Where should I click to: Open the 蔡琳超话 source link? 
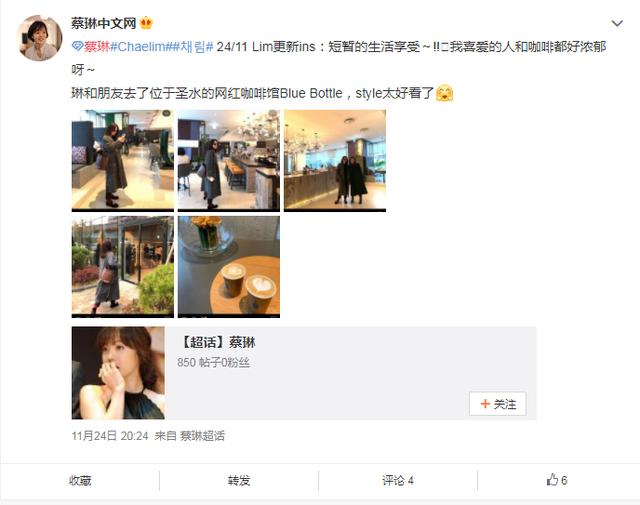pyautogui.click(x=203, y=436)
